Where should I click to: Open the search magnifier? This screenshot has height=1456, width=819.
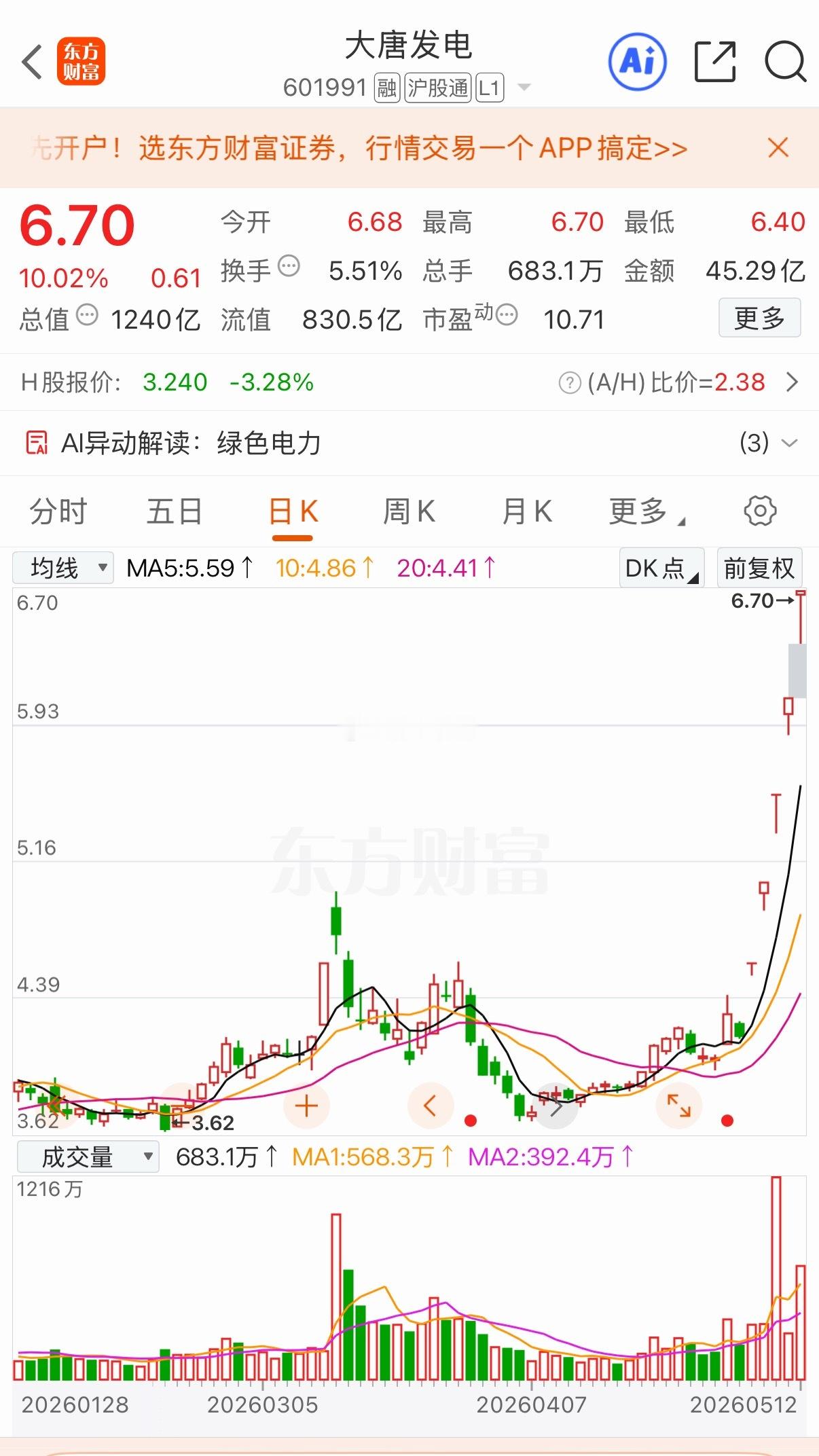[785, 62]
